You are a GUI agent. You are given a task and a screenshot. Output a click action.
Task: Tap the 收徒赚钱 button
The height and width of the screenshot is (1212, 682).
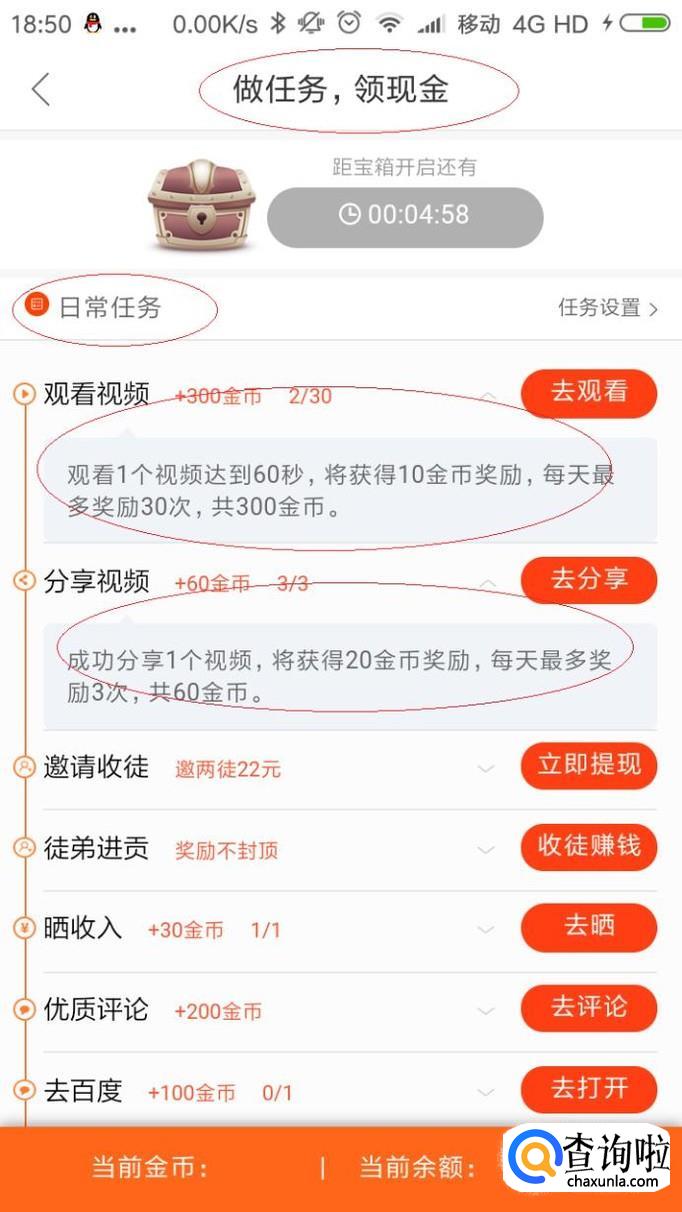point(588,847)
